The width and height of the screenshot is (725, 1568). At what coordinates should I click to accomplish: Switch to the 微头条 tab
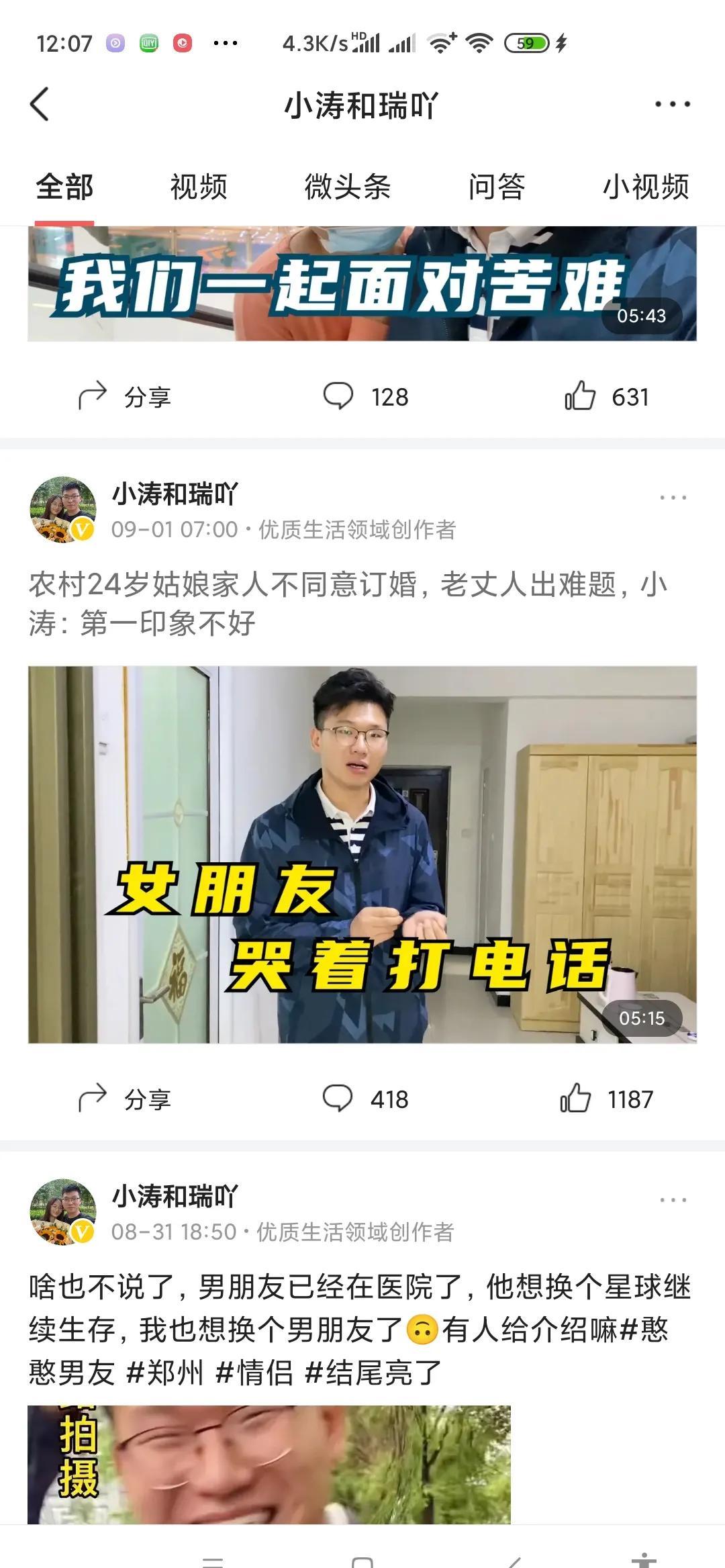pyautogui.click(x=347, y=187)
